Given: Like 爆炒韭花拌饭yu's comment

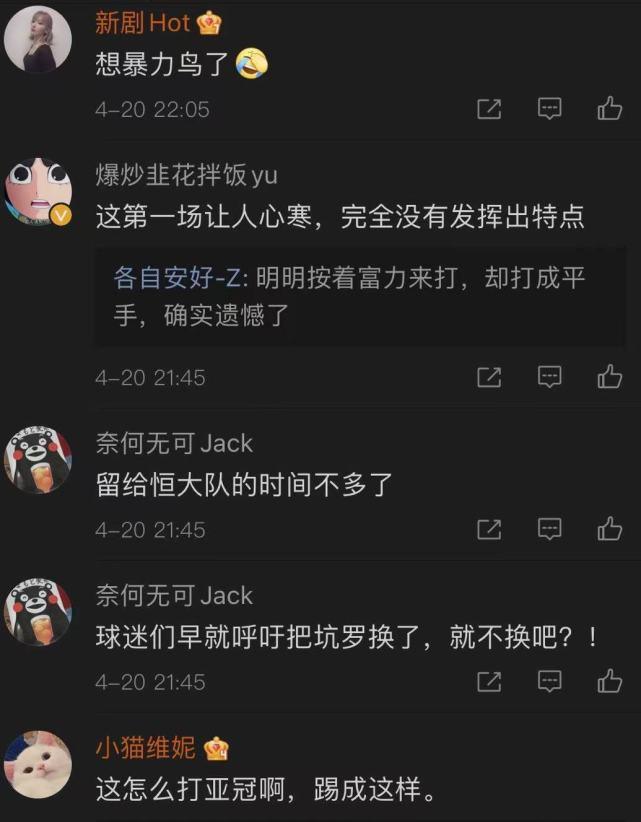Looking at the screenshot, I should click(609, 377).
